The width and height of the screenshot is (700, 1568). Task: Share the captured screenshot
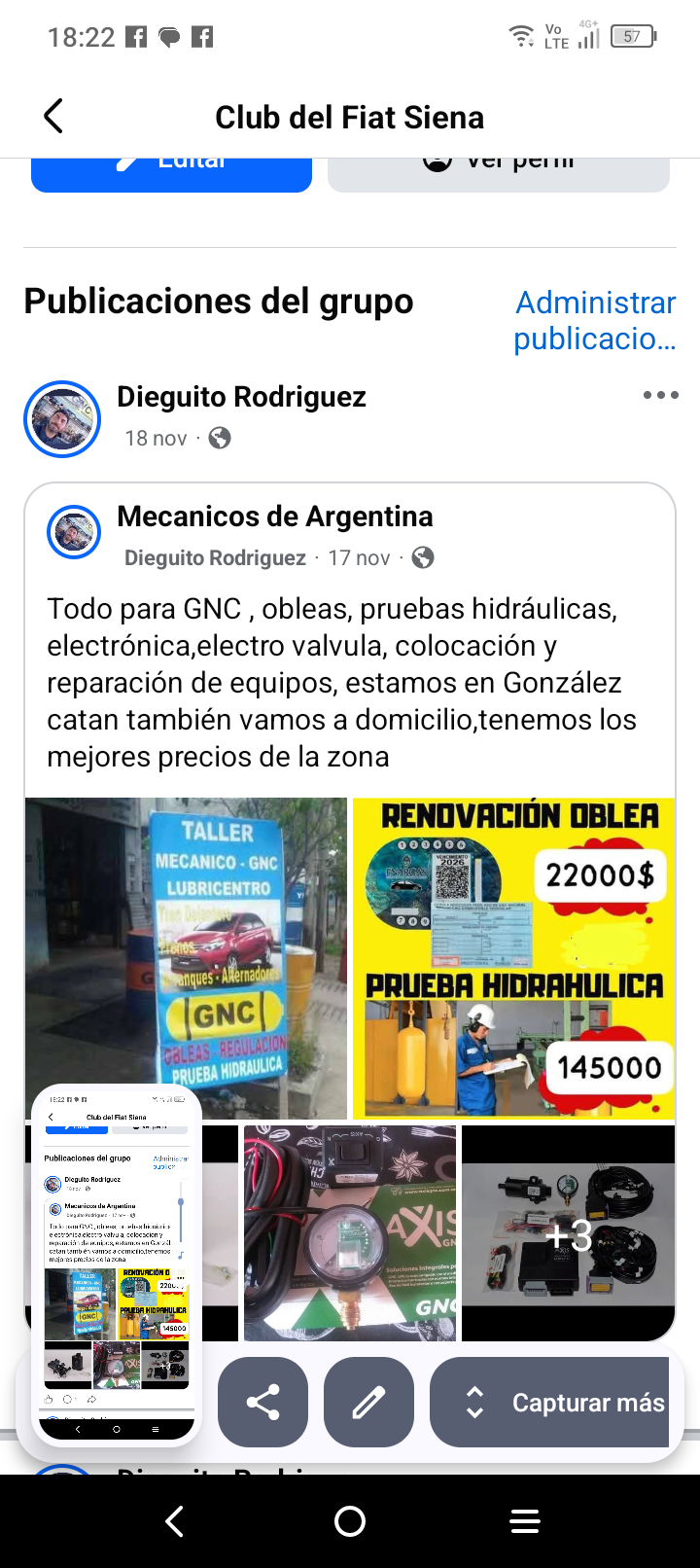pos(262,1402)
